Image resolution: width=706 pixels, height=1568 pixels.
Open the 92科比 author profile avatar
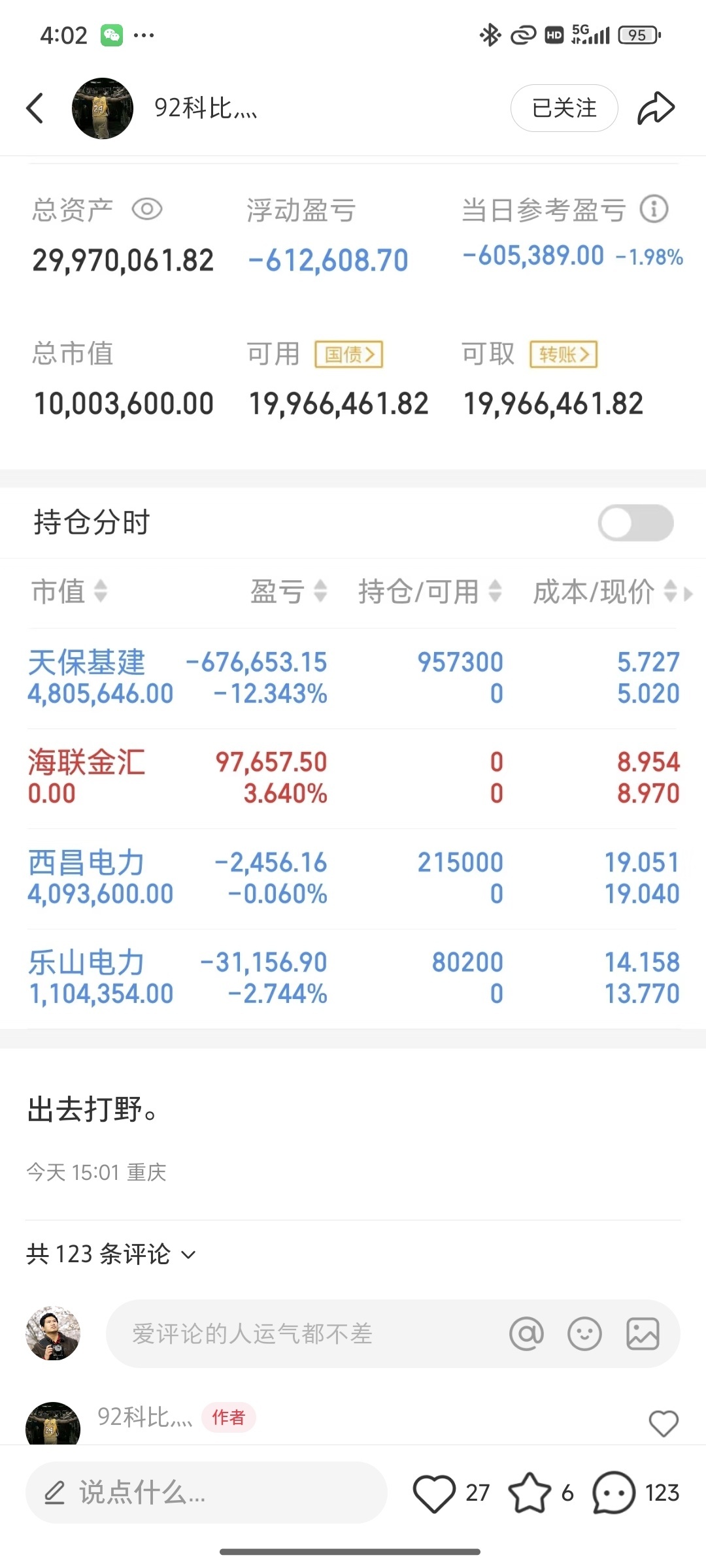click(x=103, y=108)
